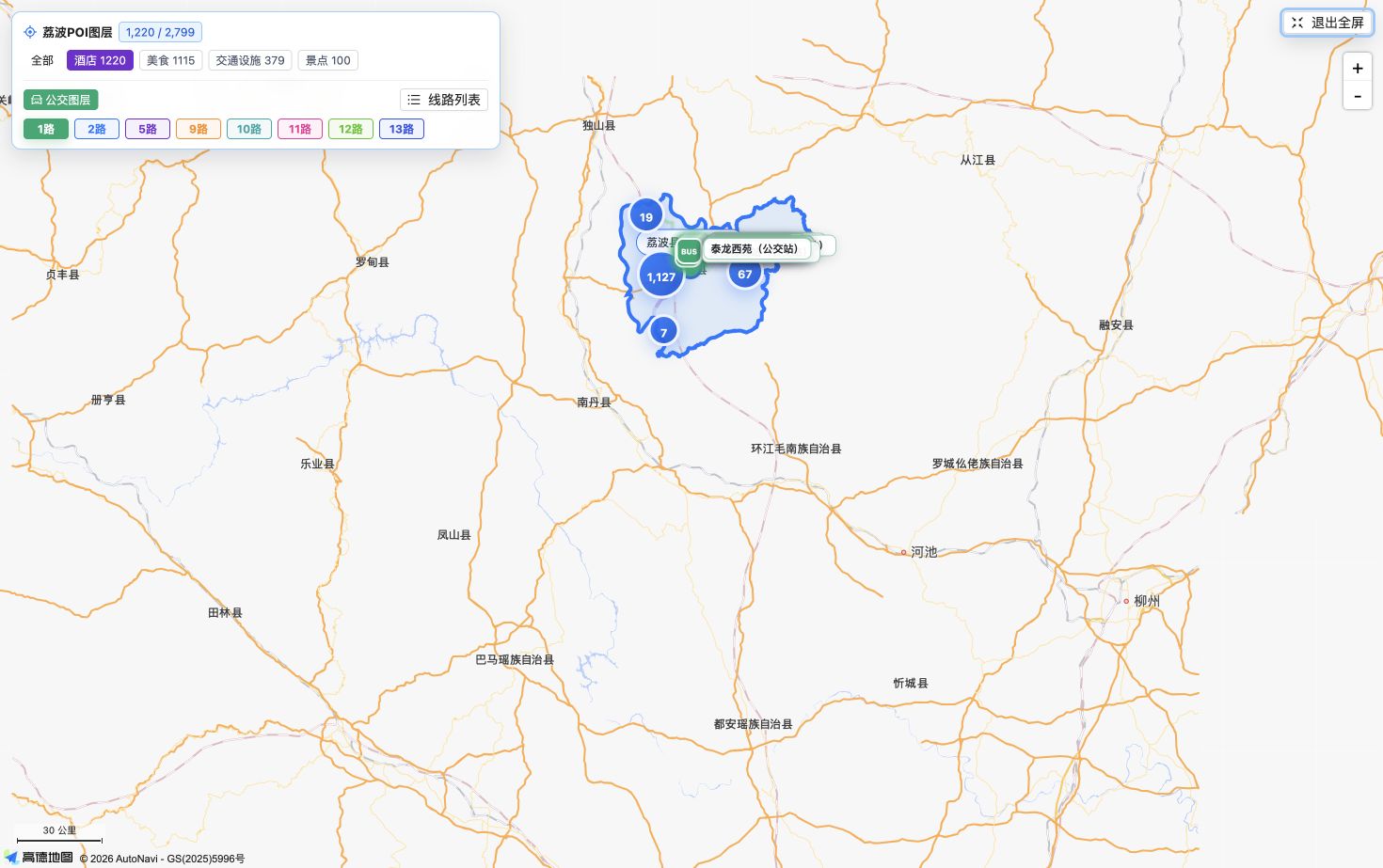
Task: Select the 酒店 1220 filter chip
Action: pyautogui.click(x=100, y=60)
